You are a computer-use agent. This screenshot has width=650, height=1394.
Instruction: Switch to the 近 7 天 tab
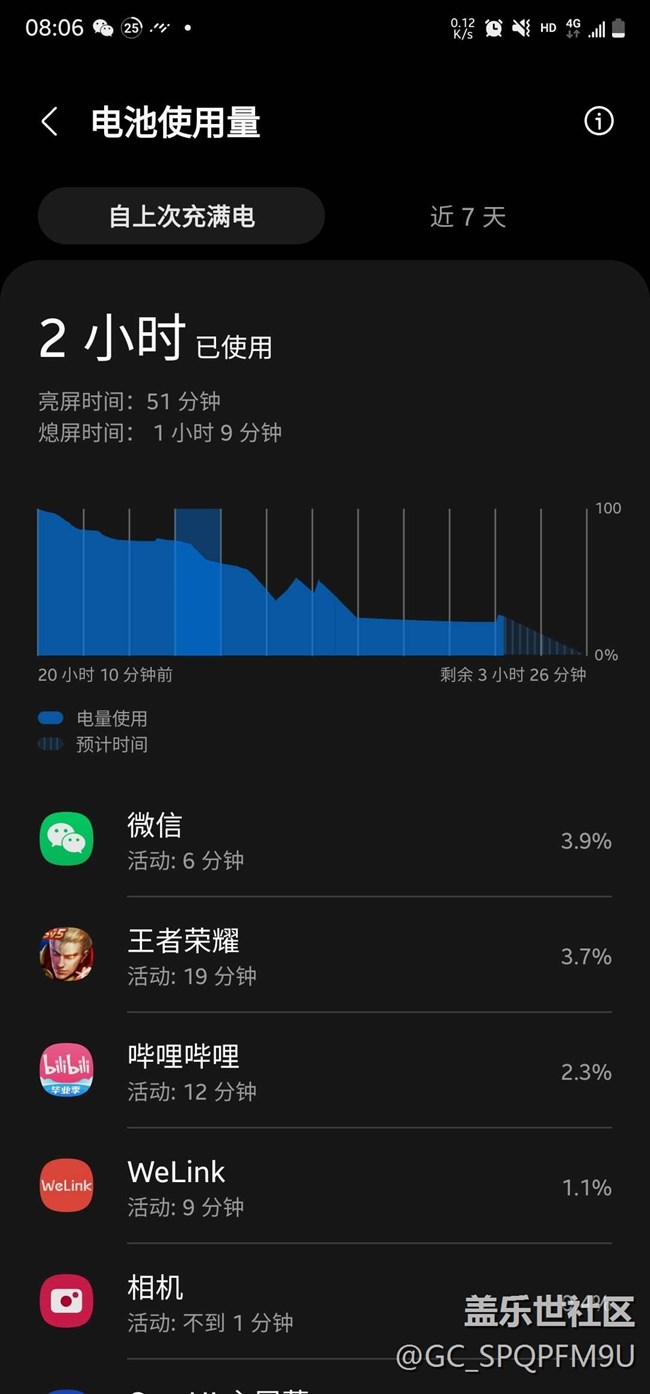click(x=468, y=216)
